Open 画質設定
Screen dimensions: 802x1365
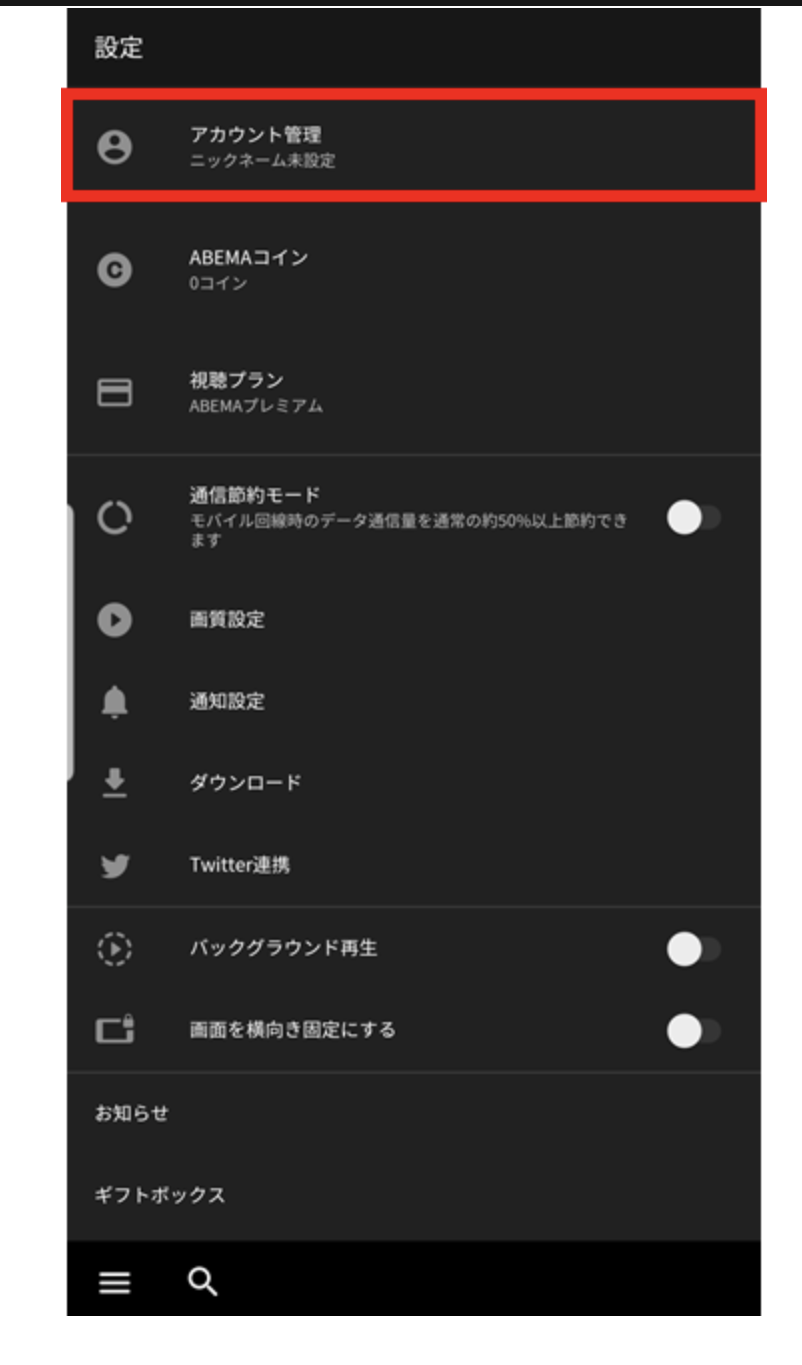pos(414,619)
